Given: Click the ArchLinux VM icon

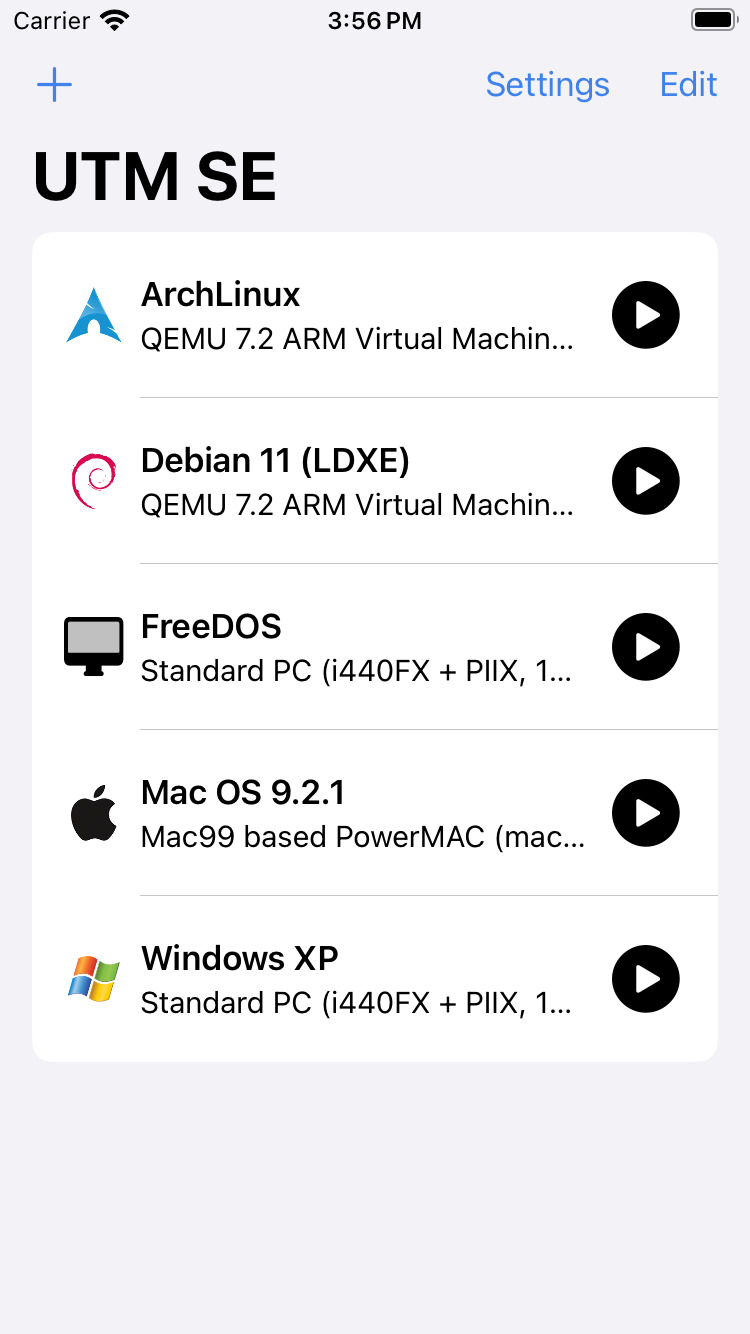Looking at the screenshot, I should [x=94, y=314].
